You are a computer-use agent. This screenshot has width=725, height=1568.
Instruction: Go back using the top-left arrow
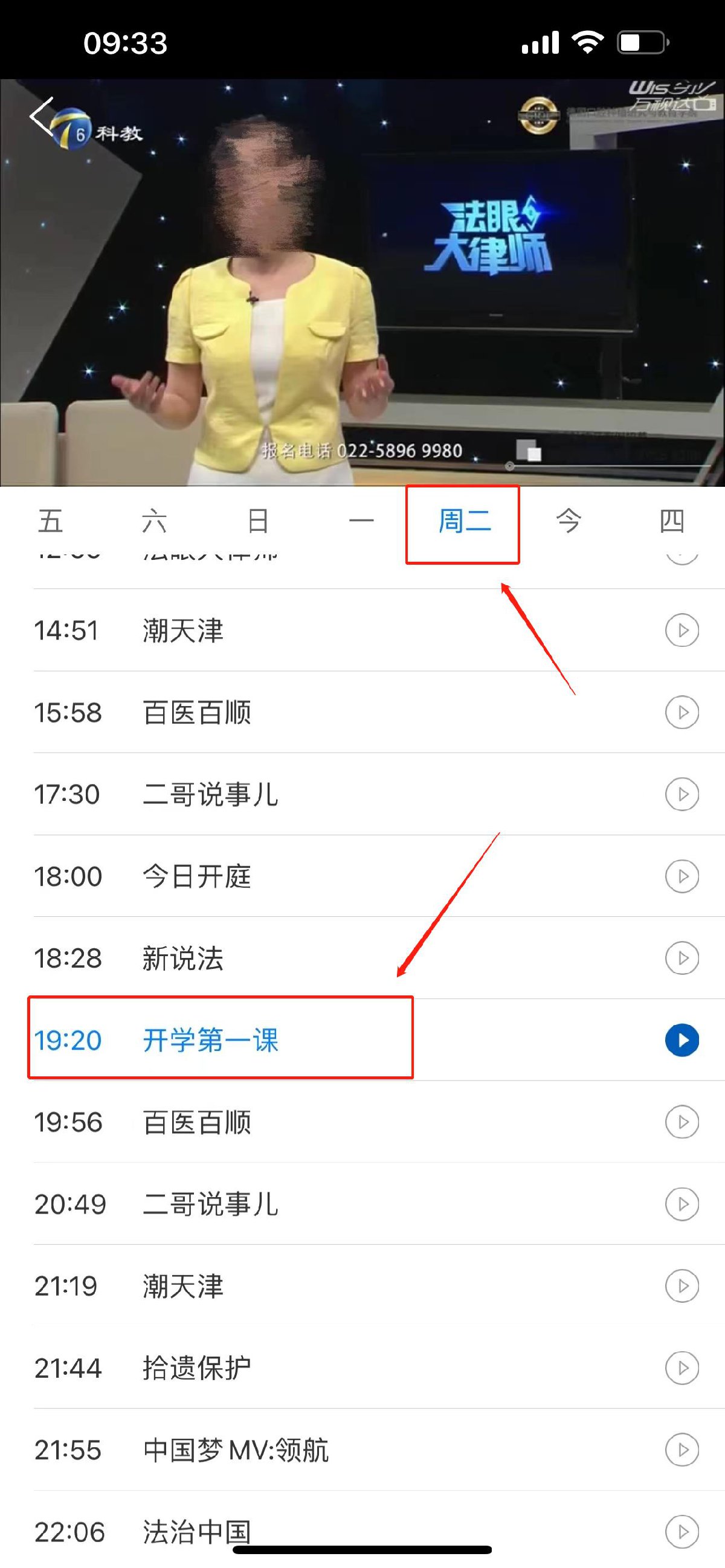pyautogui.click(x=42, y=115)
